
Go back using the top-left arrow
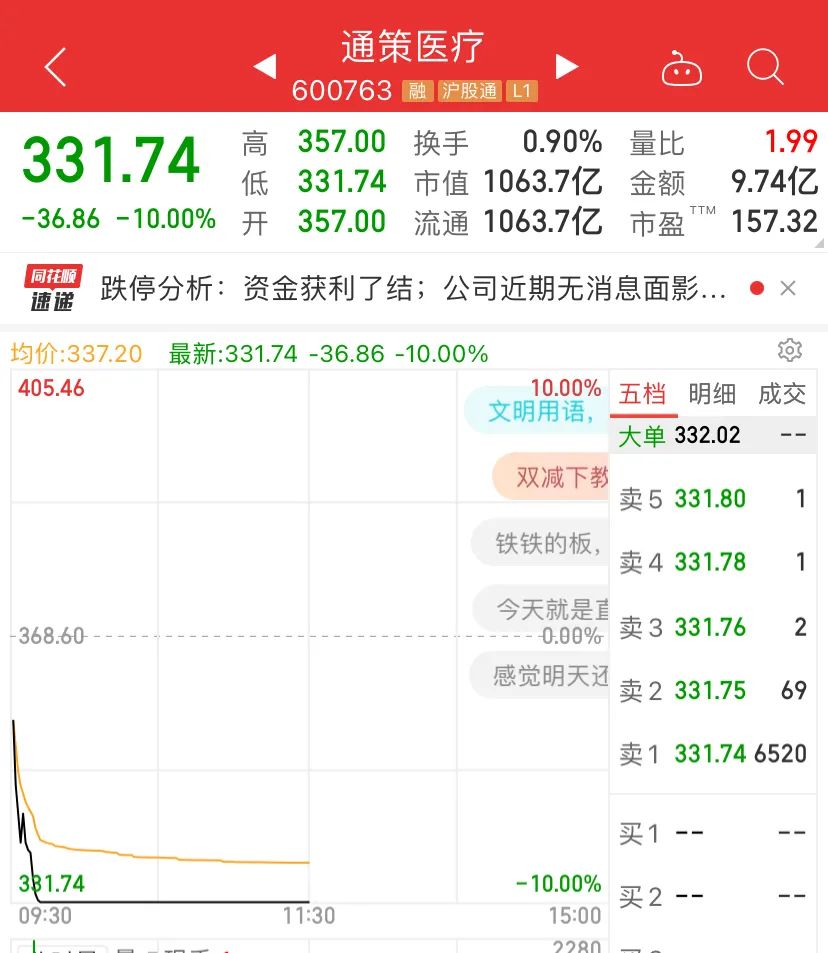point(56,68)
